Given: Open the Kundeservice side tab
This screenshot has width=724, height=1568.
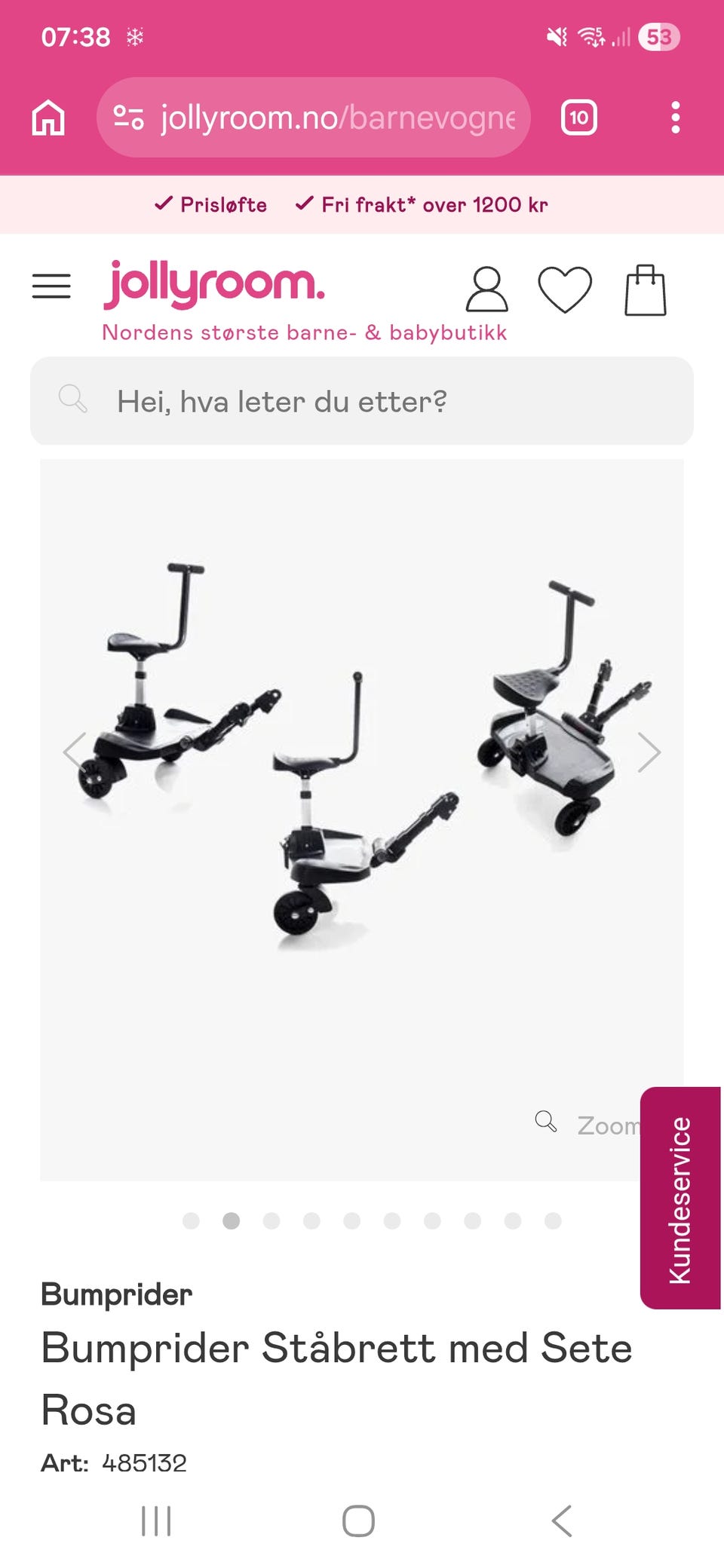Looking at the screenshot, I should tap(680, 1198).
